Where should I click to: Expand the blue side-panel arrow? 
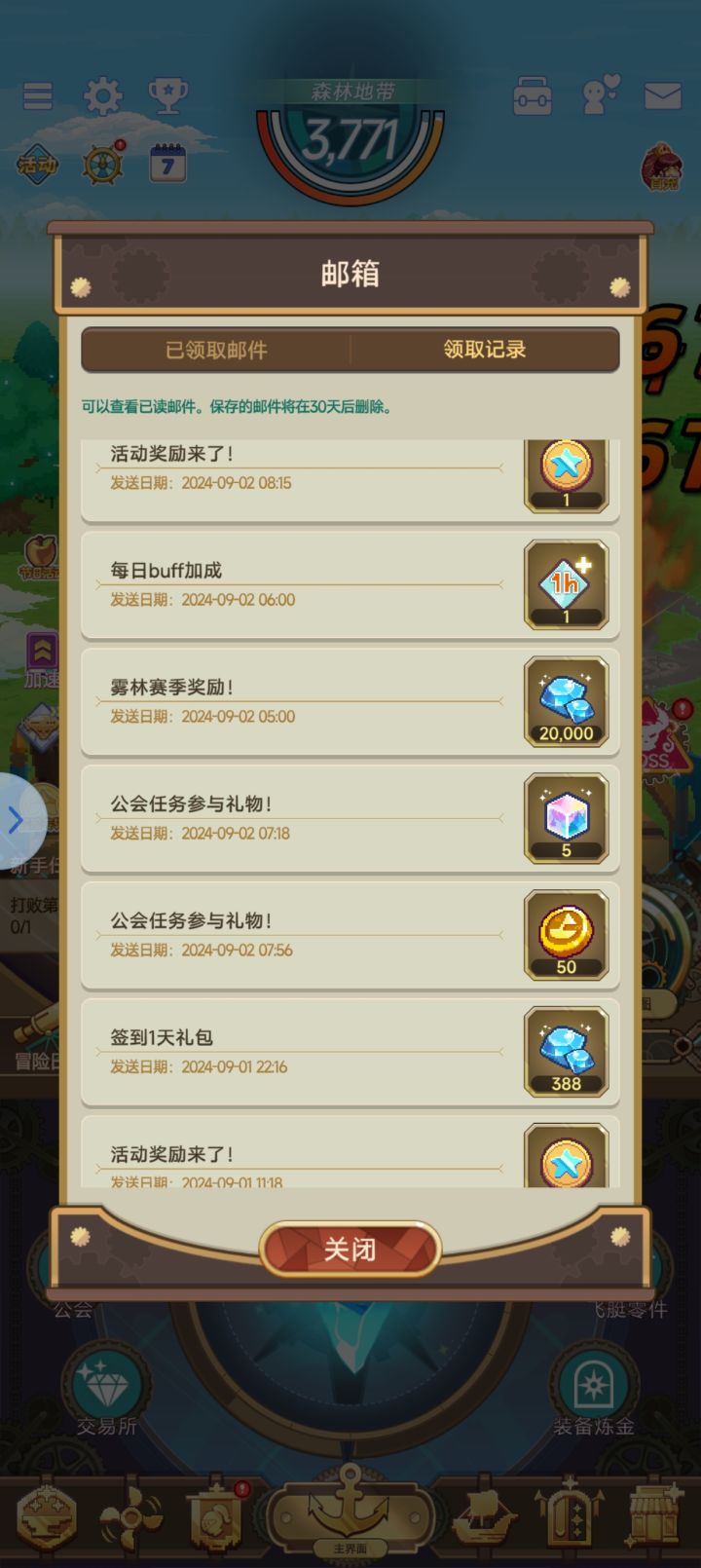coord(16,821)
